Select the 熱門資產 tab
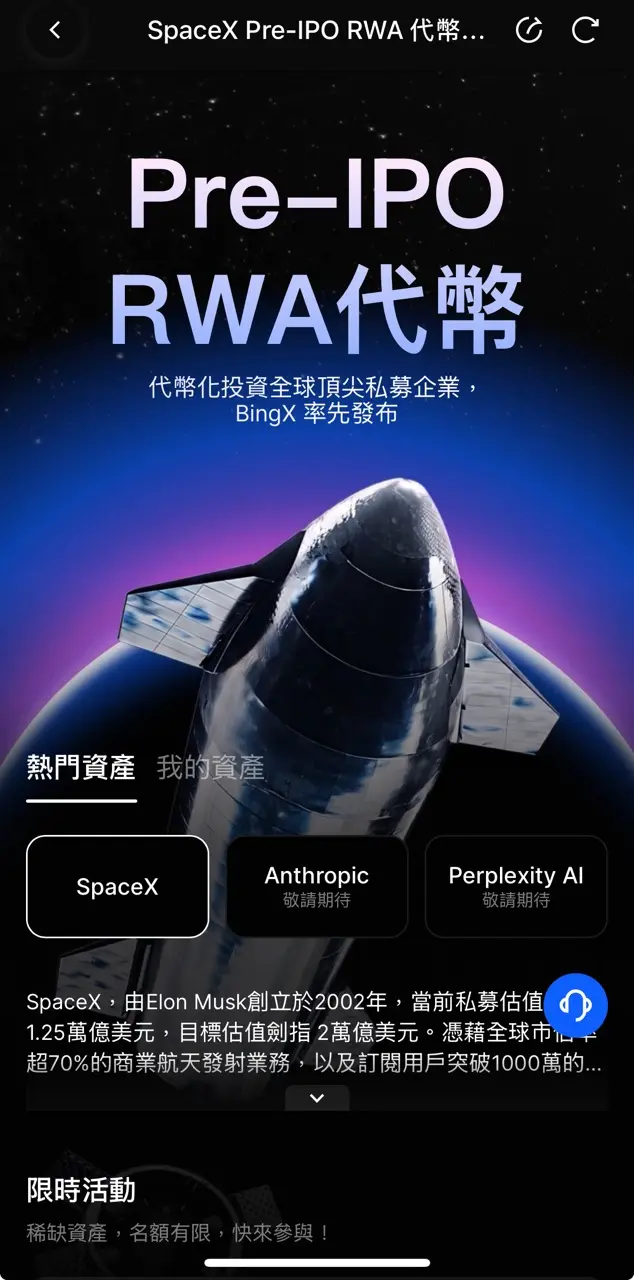This screenshot has width=634, height=1280. (x=81, y=768)
